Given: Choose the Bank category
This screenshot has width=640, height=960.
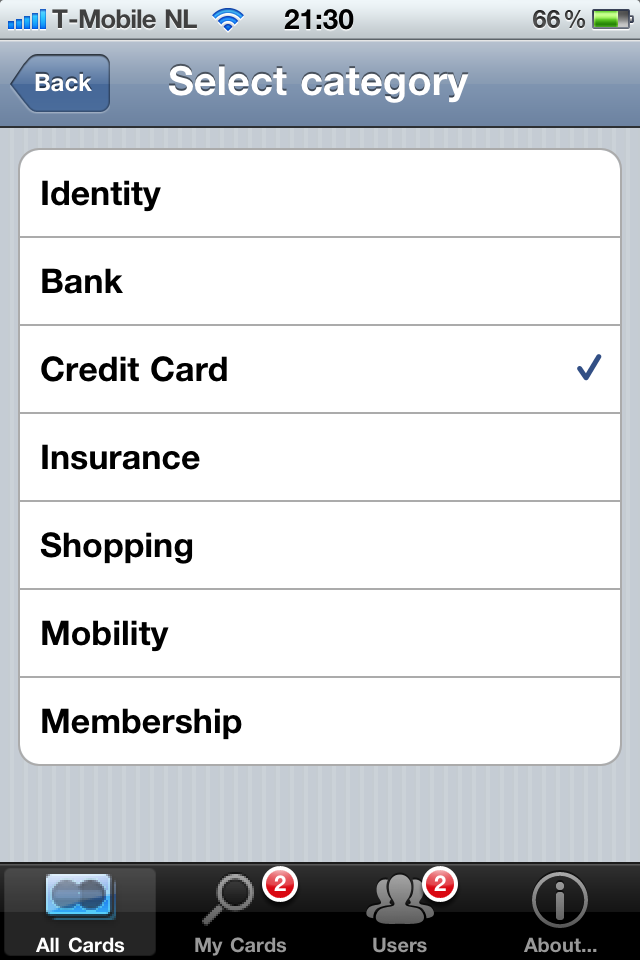Looking at the screenshot, I should (320, 282).
